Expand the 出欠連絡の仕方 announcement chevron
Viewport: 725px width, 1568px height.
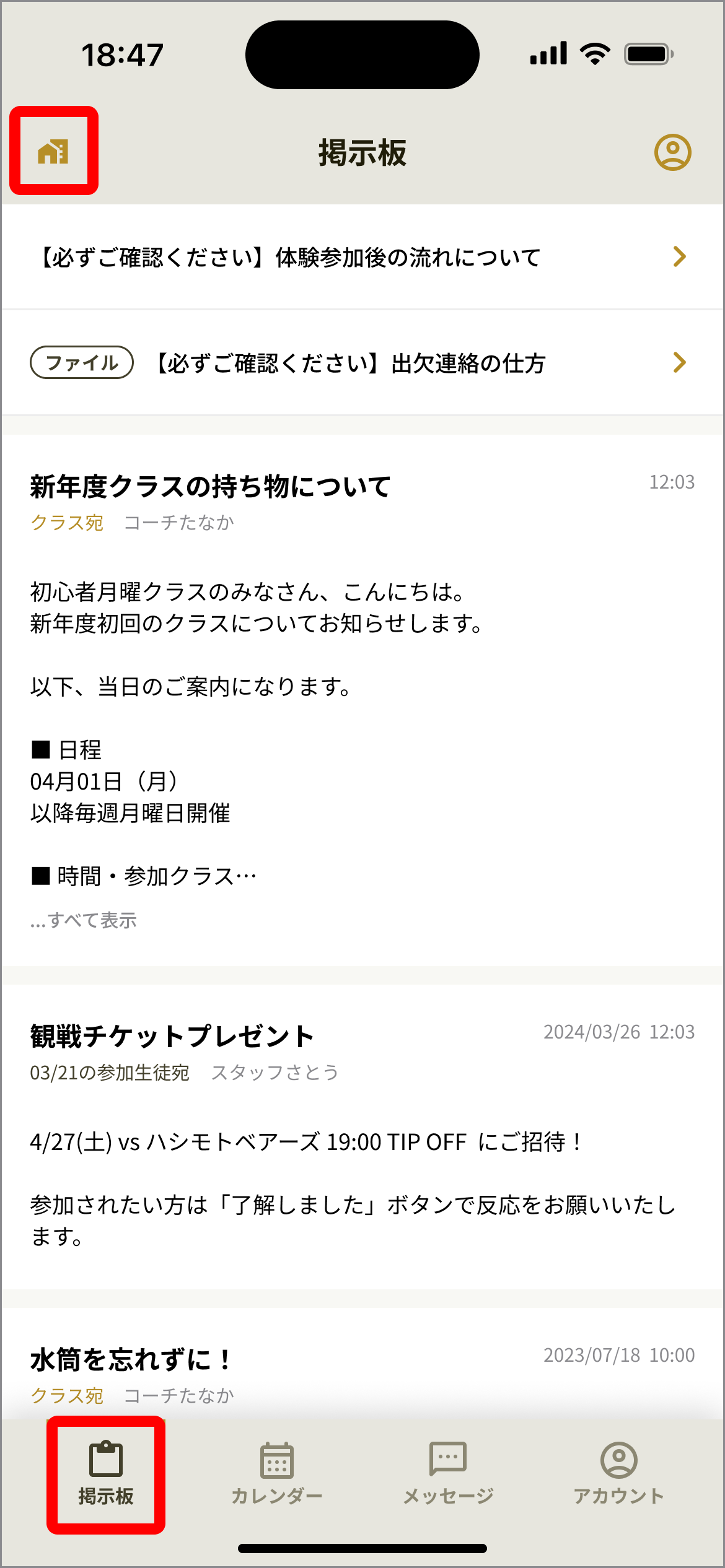coord(680,364)
